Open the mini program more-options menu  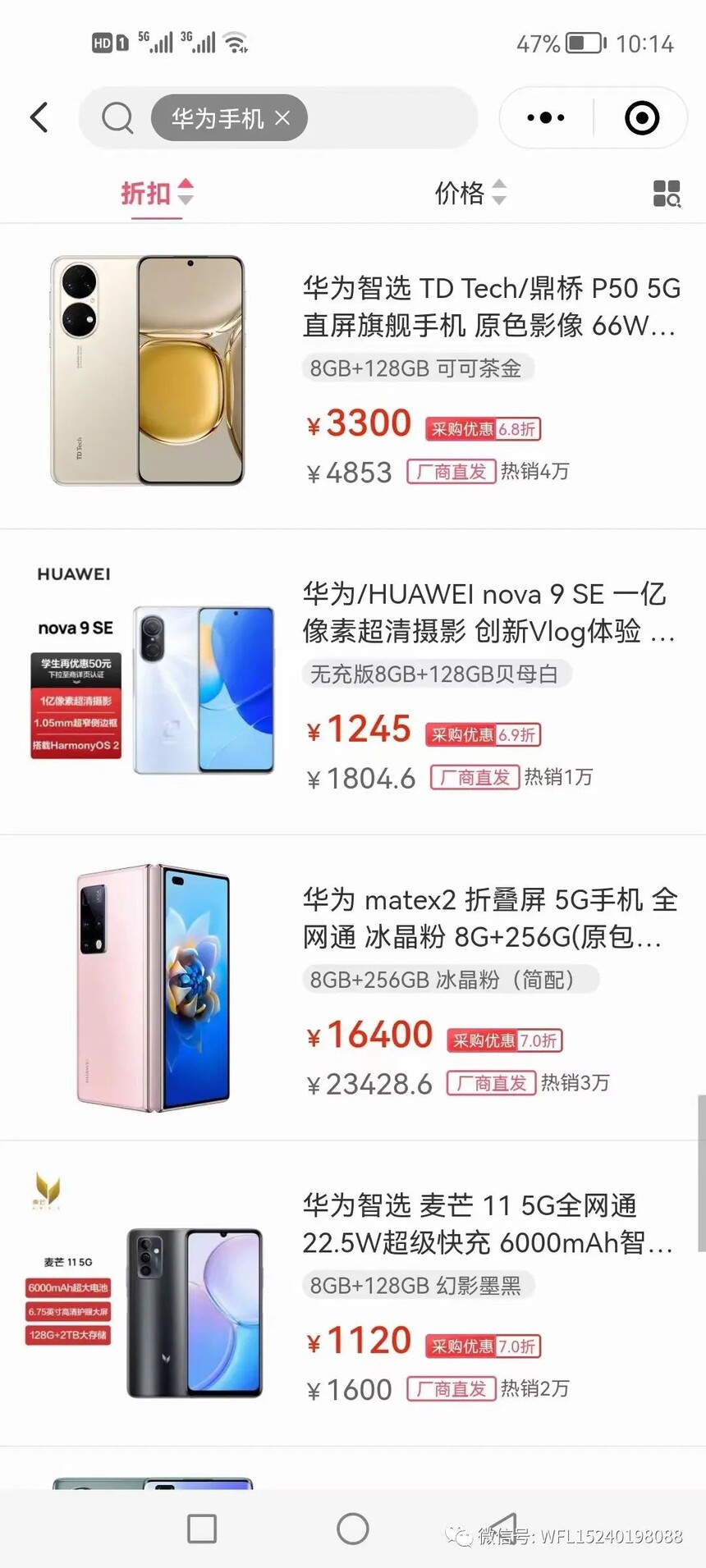[x=546, y=117]
